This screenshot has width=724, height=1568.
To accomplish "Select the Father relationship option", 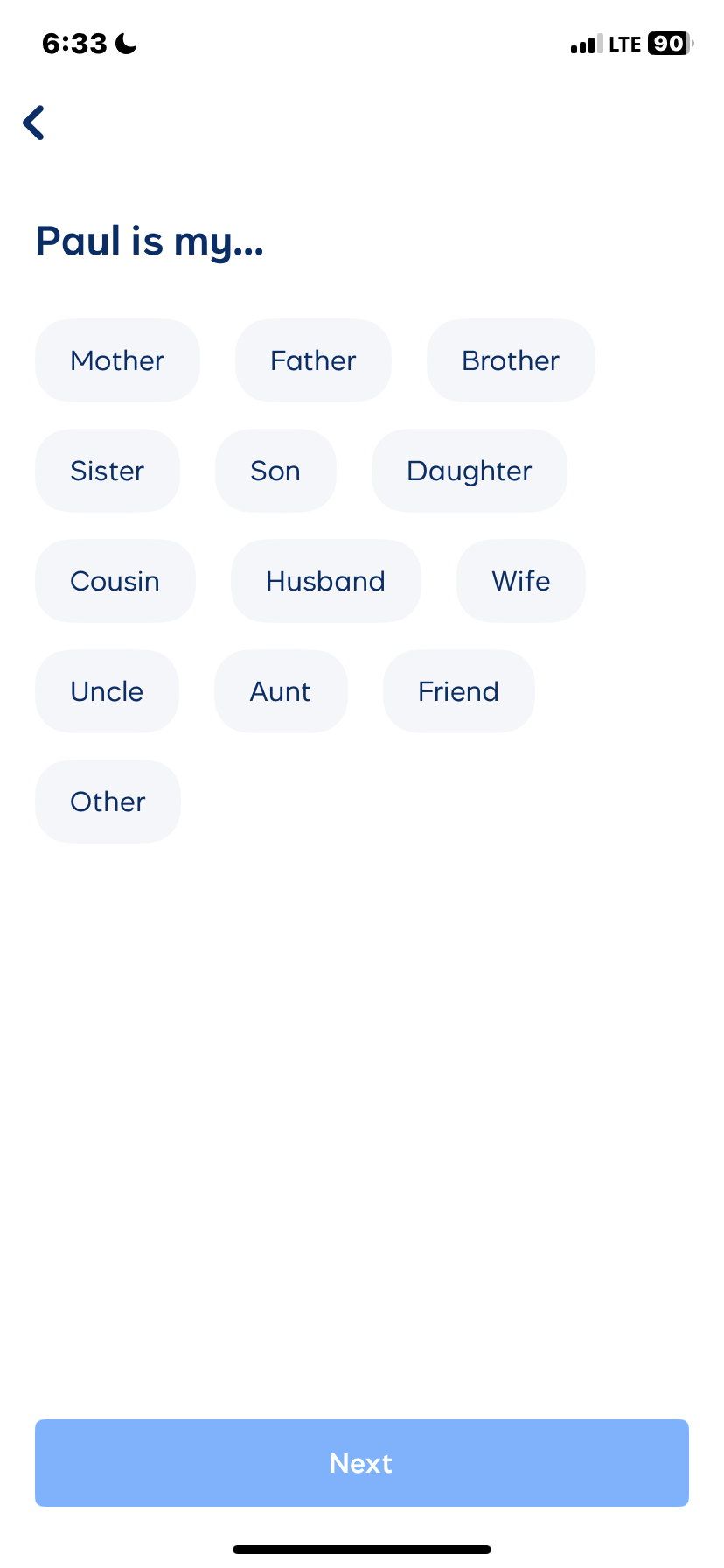I will pos(313,360).
